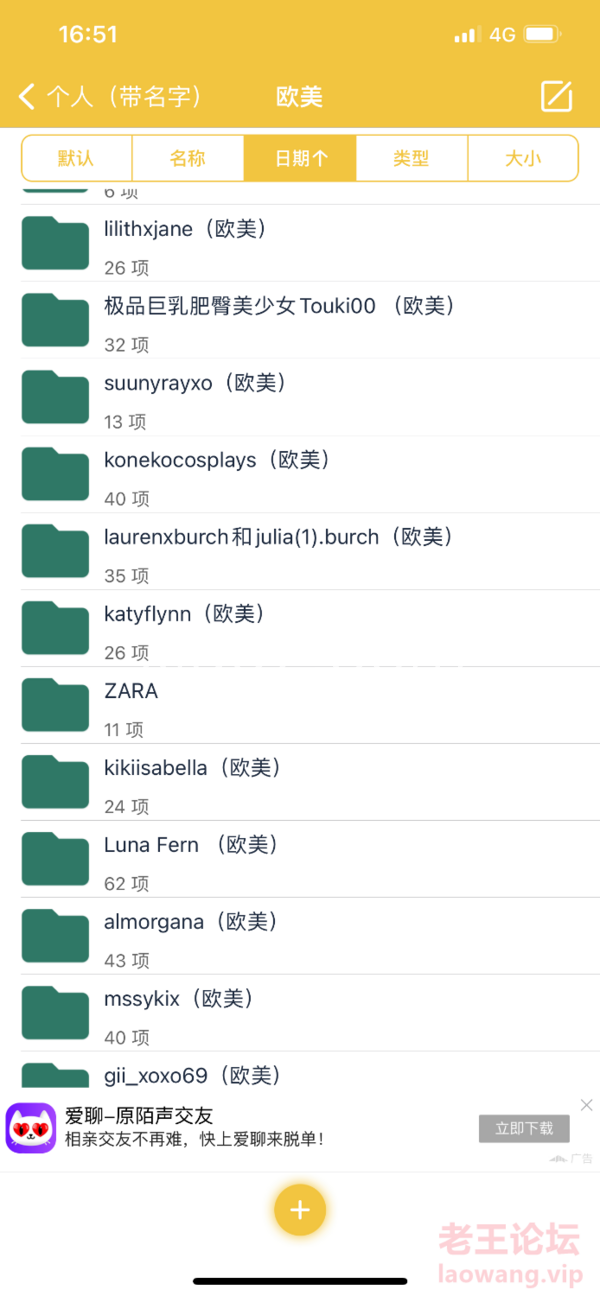Open the Luna Fern folder

click(300, 859)
